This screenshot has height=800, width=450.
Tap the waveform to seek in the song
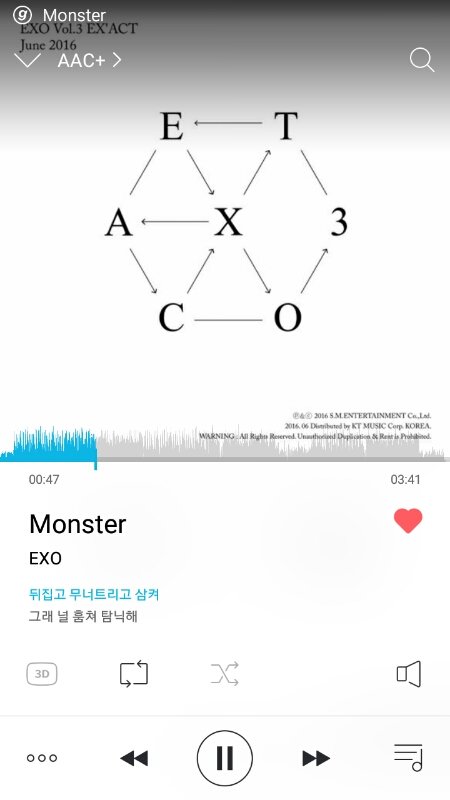225,444
